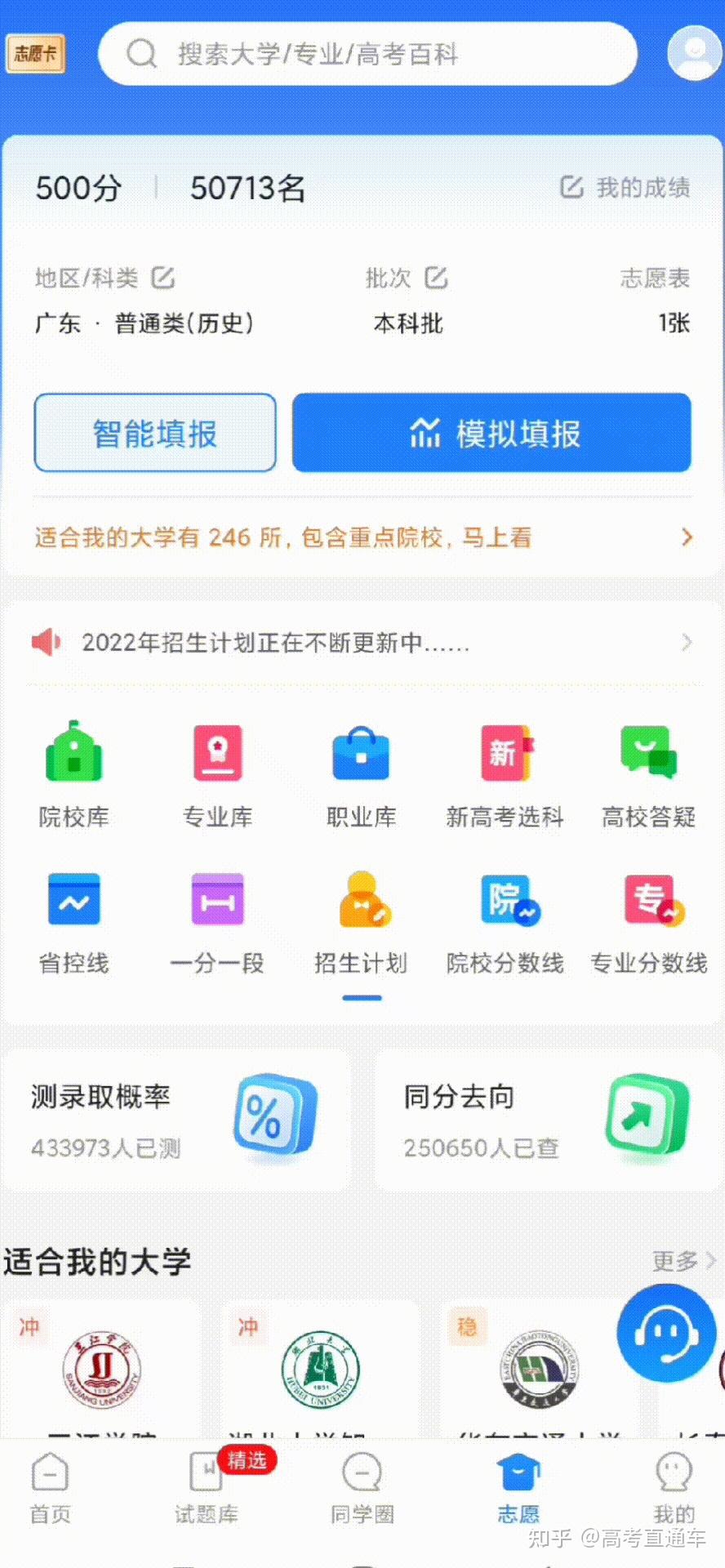View the 246 universities suited to me
This screenshot has height=1568, width=725.
(362, 537)
